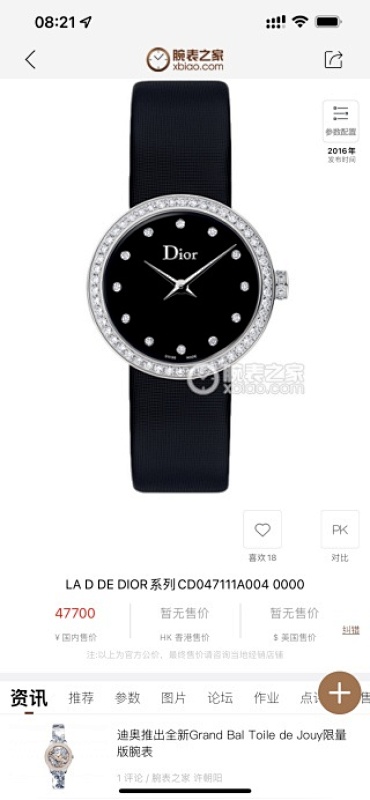The width and height of the screenshot is (370, 800).
Task: Switch to the 推荐 tab
Action: tap(81, 698)
